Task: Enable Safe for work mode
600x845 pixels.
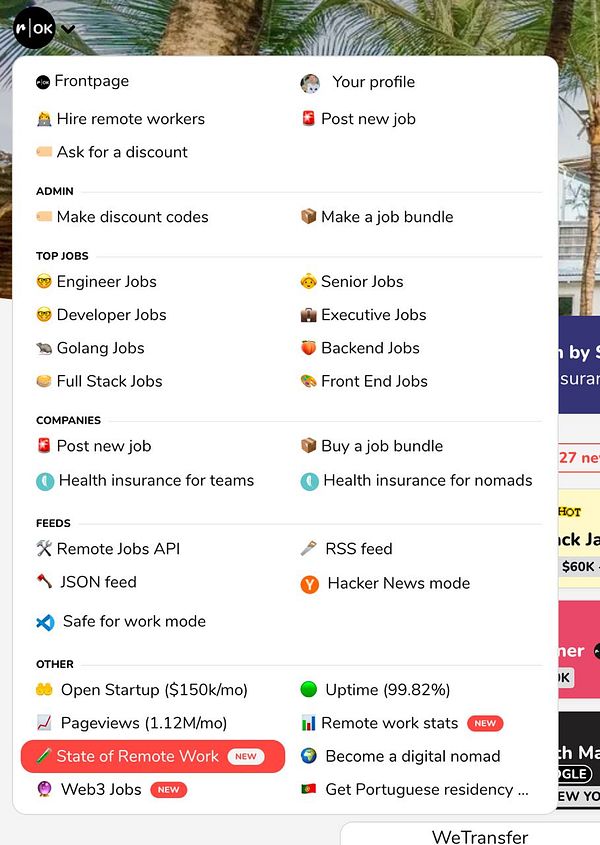Action: pos(134,622)
